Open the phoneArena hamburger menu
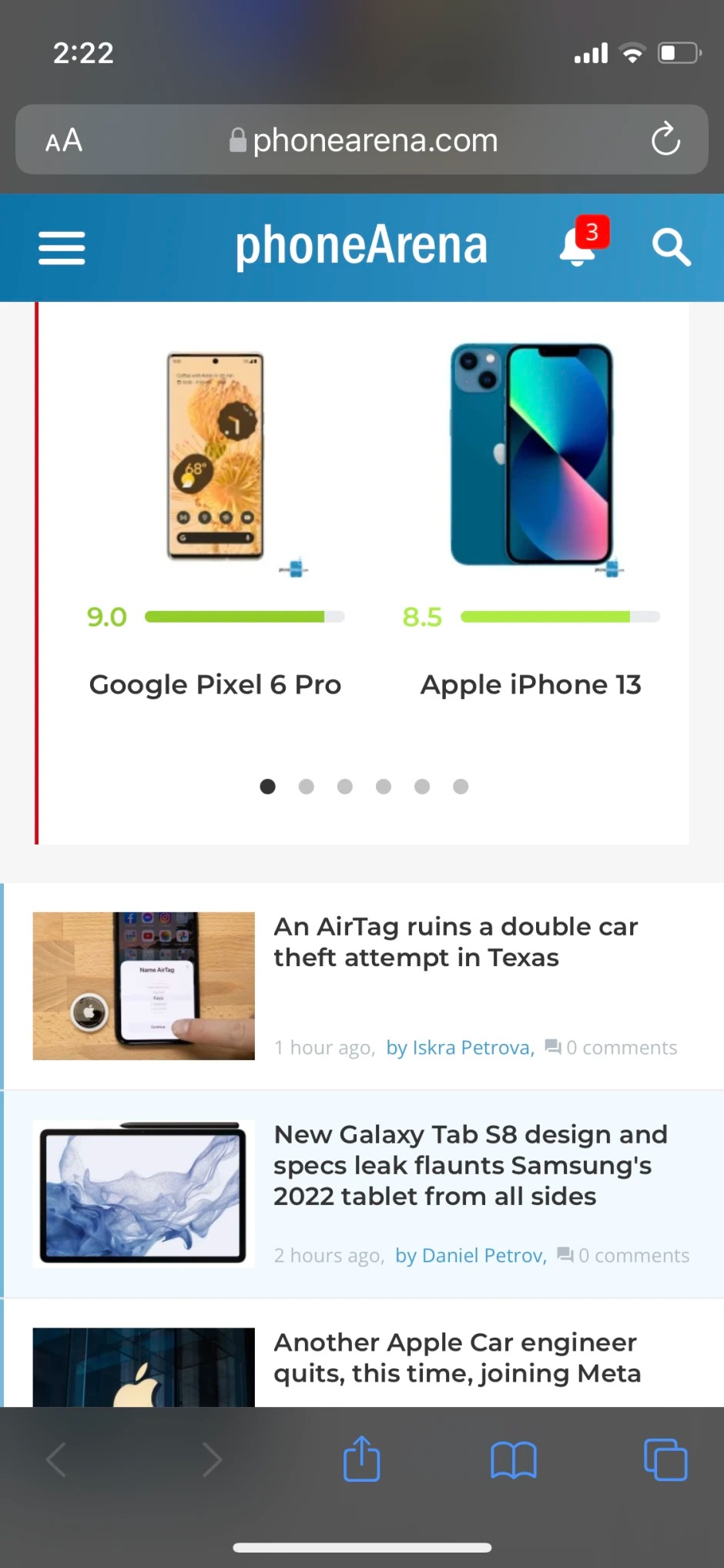The image size is (724, 1568). pos(62,247)
